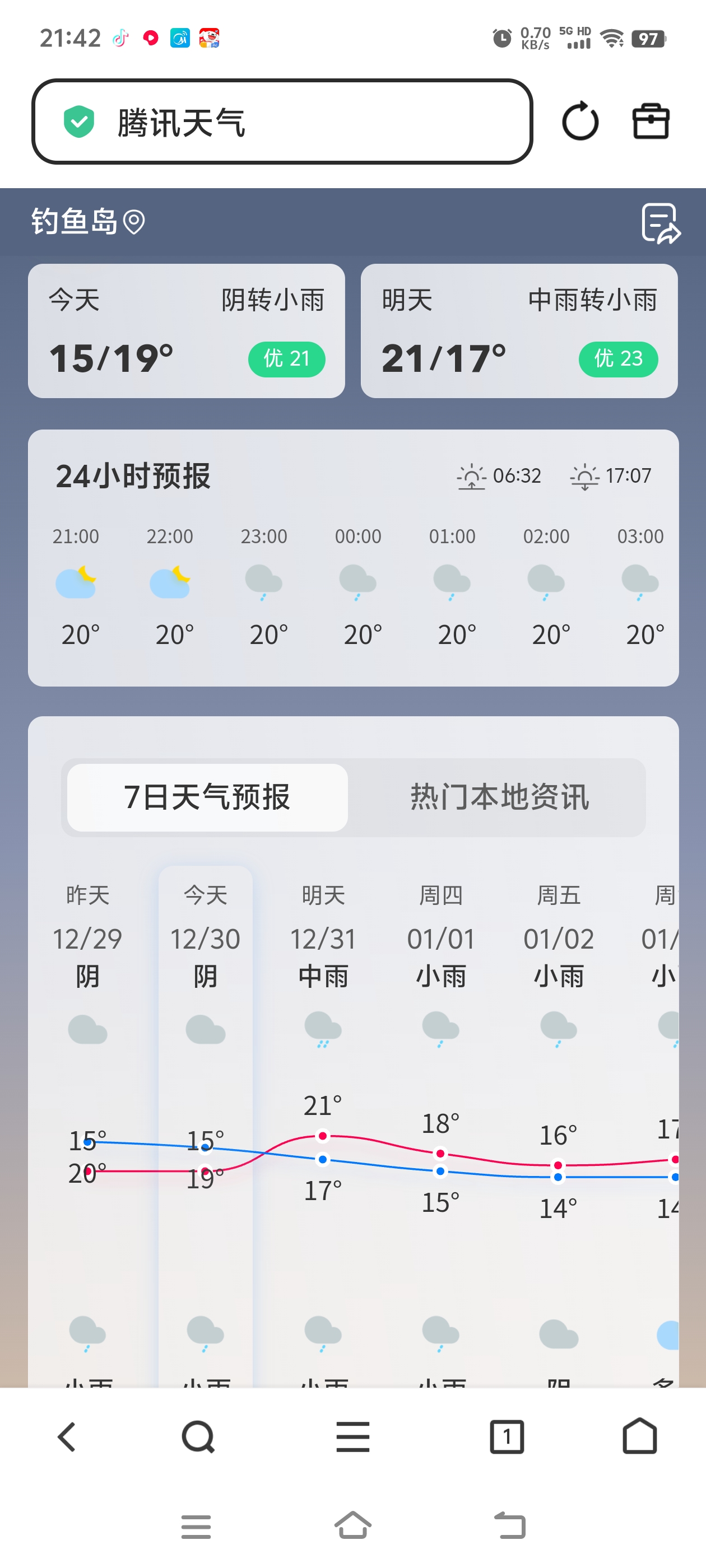Tap the system recent apps button
The image size is (706, 1568).
pyautogui.click(x=196, y=1526)
